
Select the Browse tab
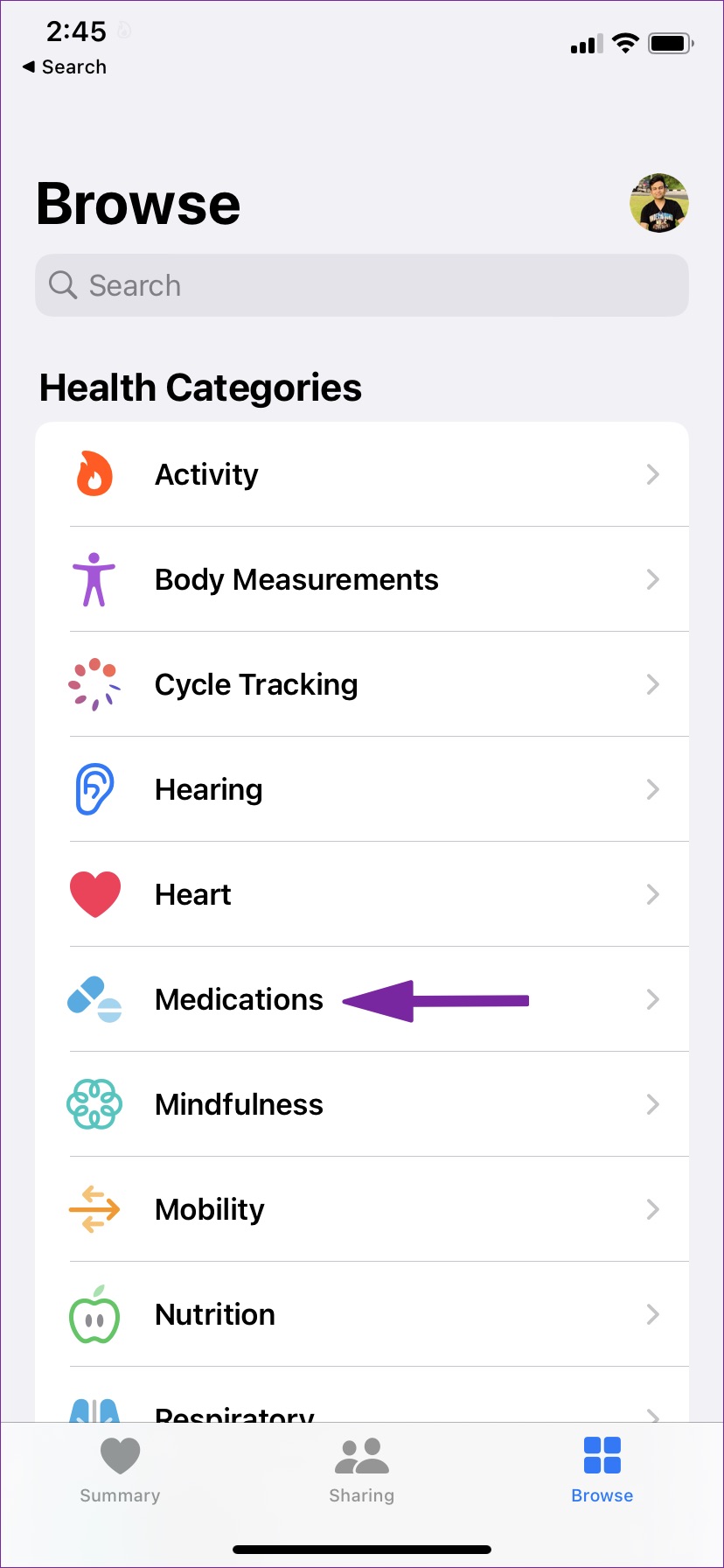coord(602,1470)
